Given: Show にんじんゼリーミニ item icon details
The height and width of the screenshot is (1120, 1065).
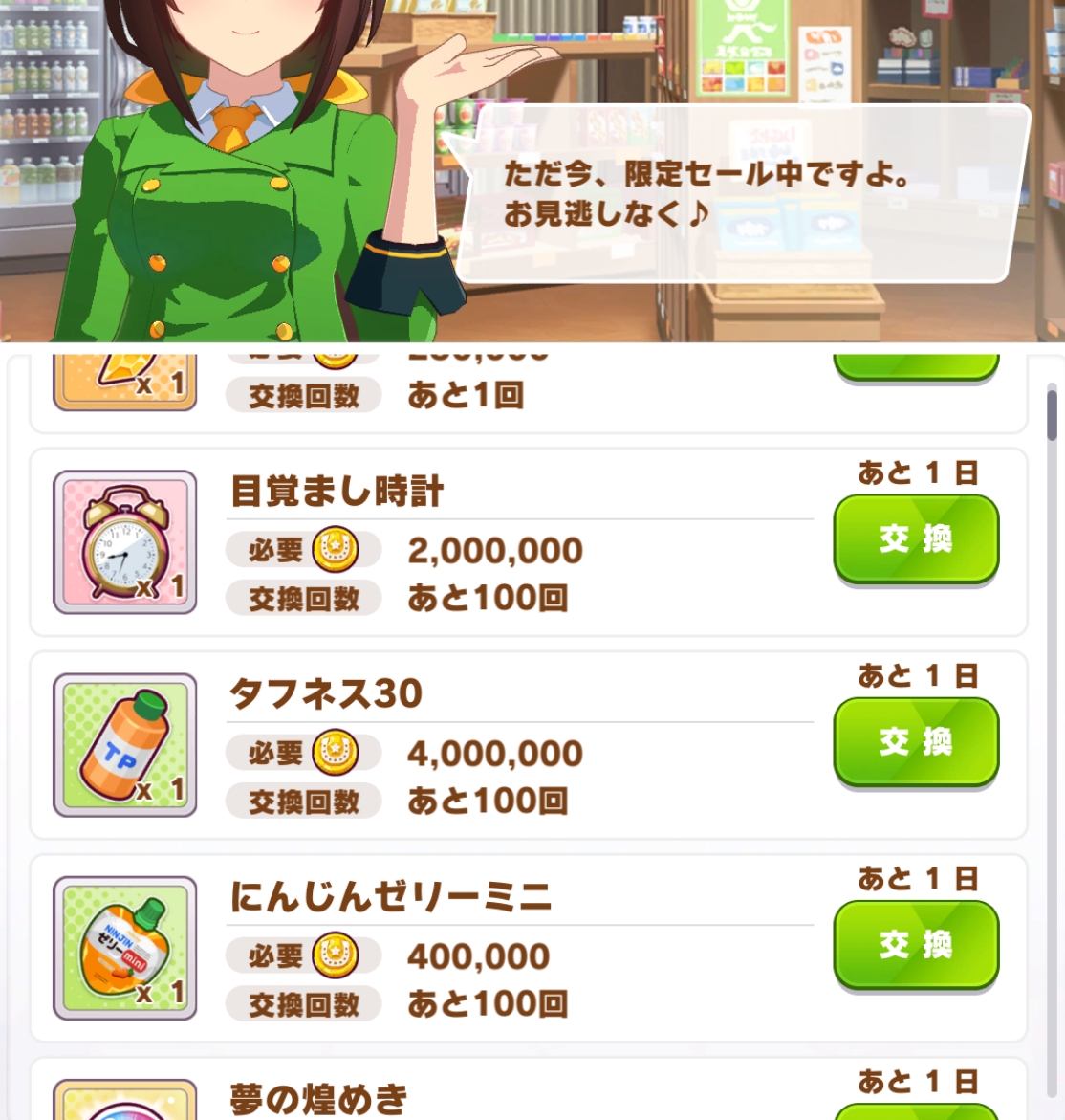Looking at the screenshot, I should [124, 947].
